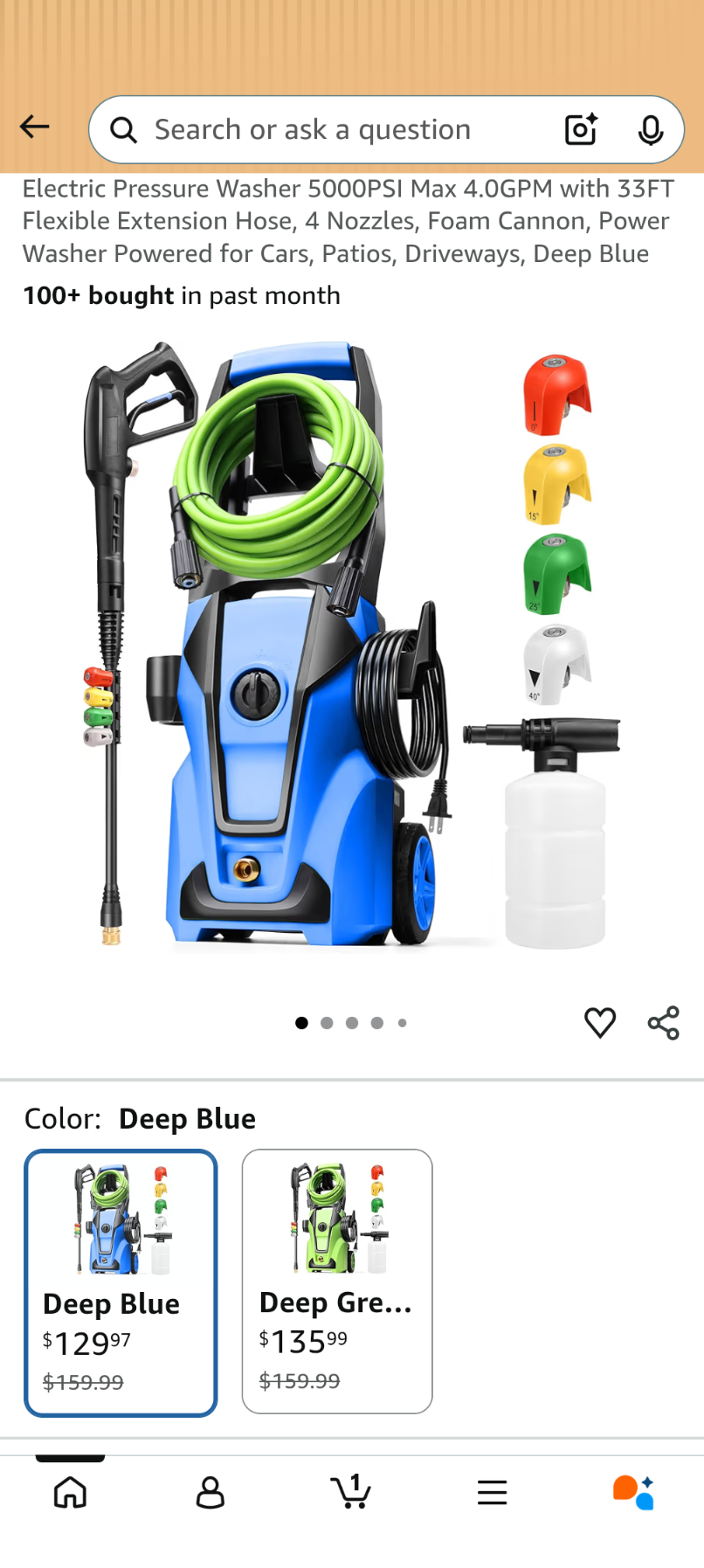Screen dimensions: 704x1568
Task: Add this item to wish list heart
Action: (600, 1022)
